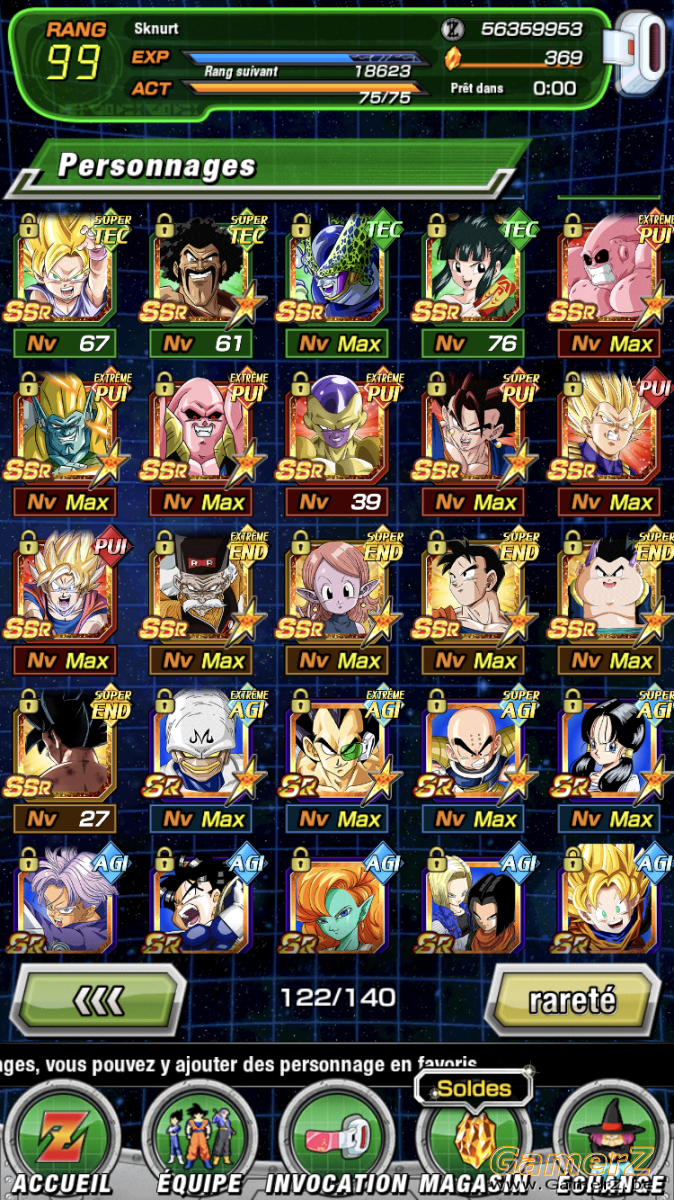Open the SSR TEC Cell character at Nv Max

[337, 285]
